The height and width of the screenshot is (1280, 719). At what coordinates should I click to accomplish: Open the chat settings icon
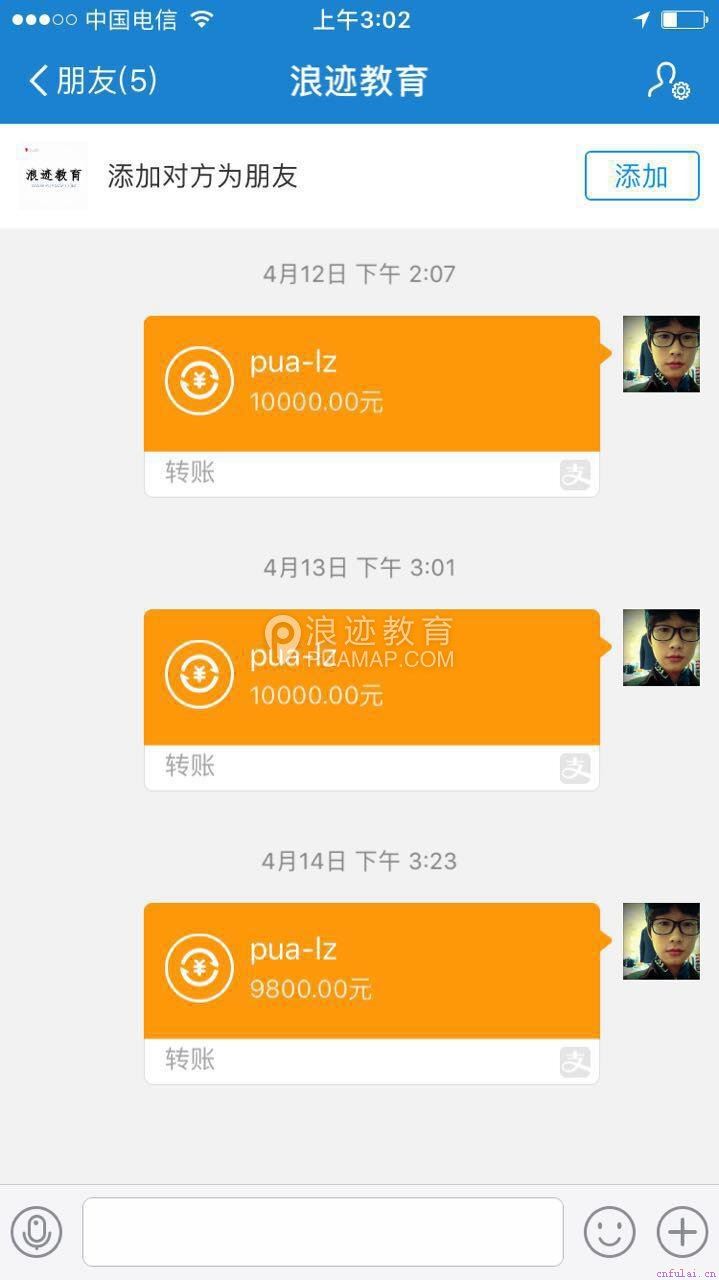(x=667, y=81)
